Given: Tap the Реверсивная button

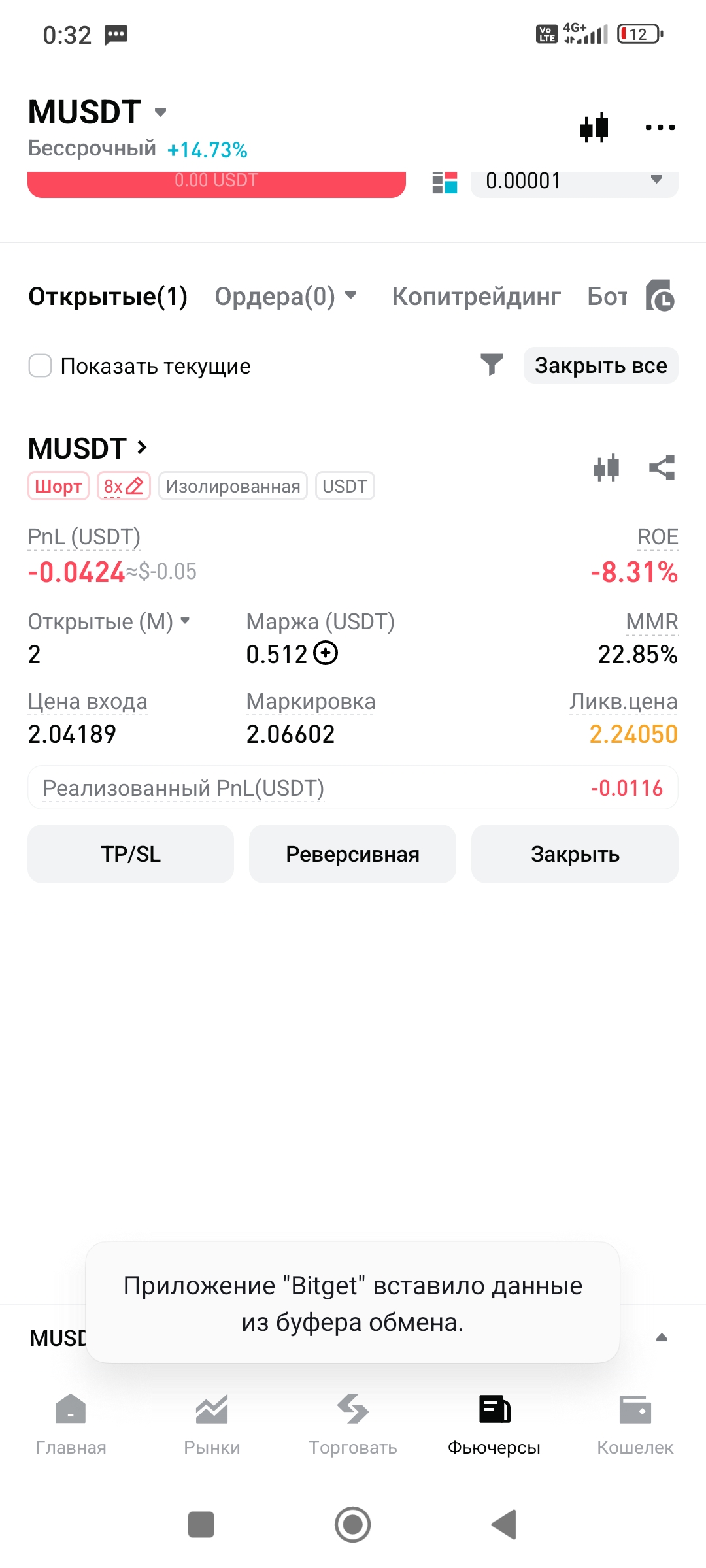Looking at the screenshot, I should 352,854.
